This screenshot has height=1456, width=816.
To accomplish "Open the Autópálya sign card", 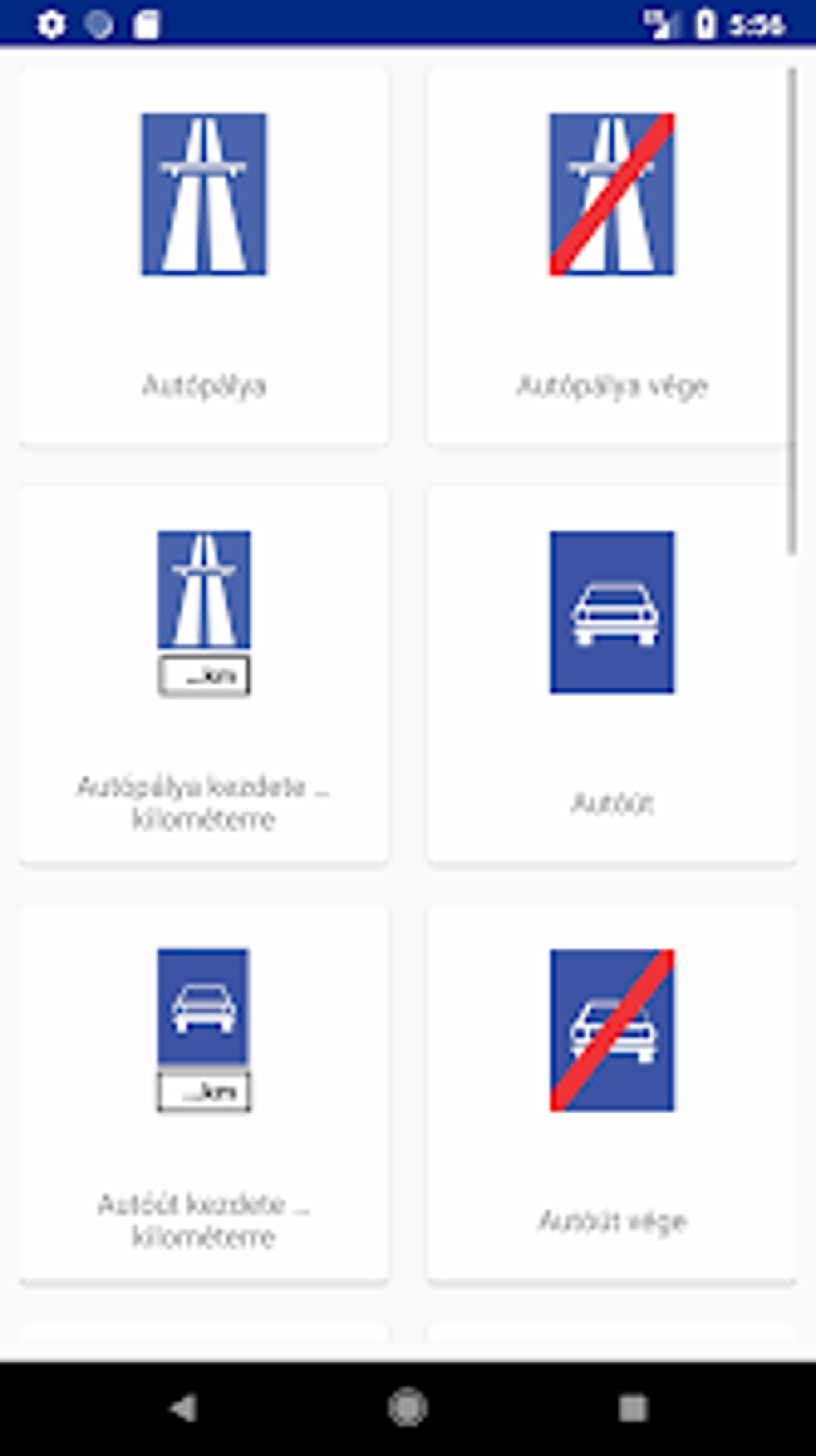I will tap(204, 256).
